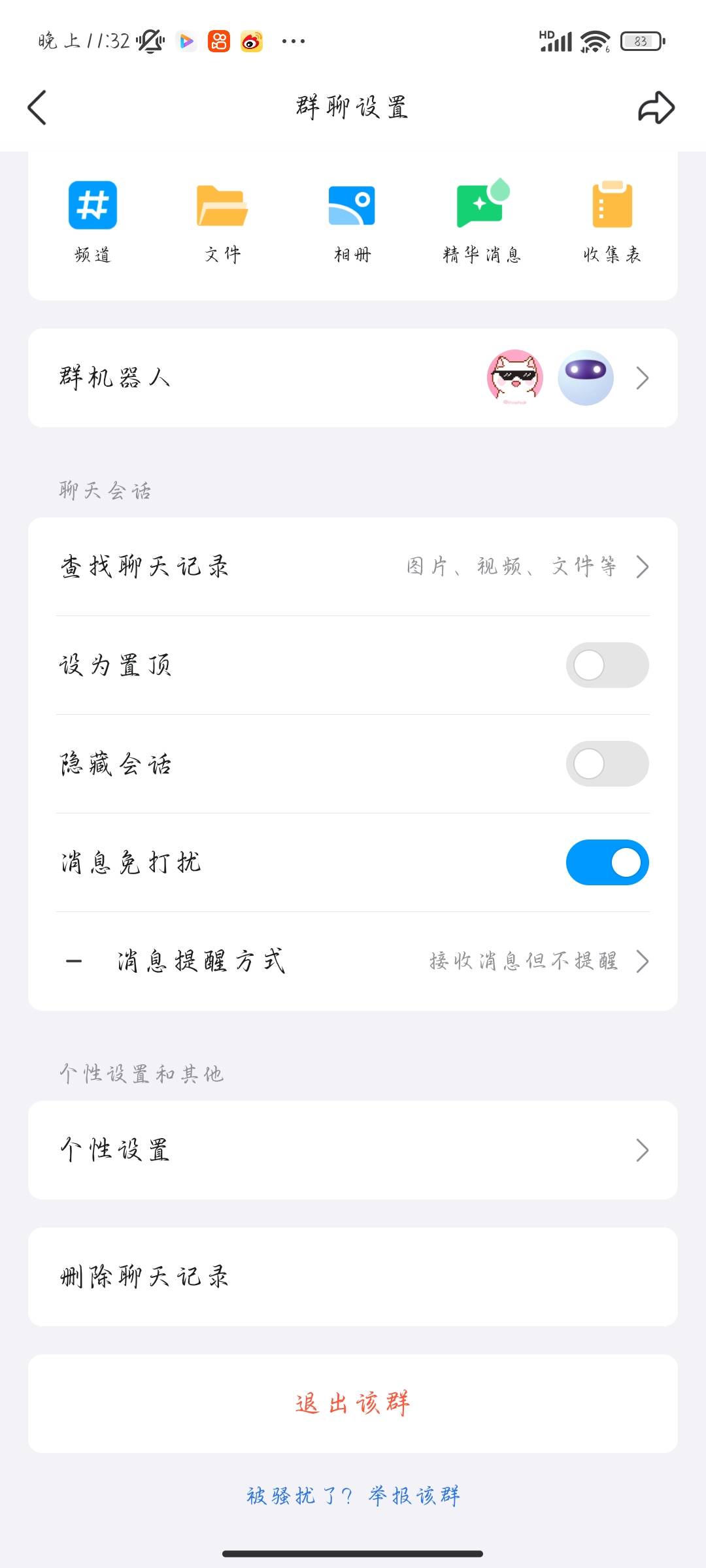This screenshot has height=1568, width=706.
Task: Open 消息提醒方式 options
Action: 353,961
